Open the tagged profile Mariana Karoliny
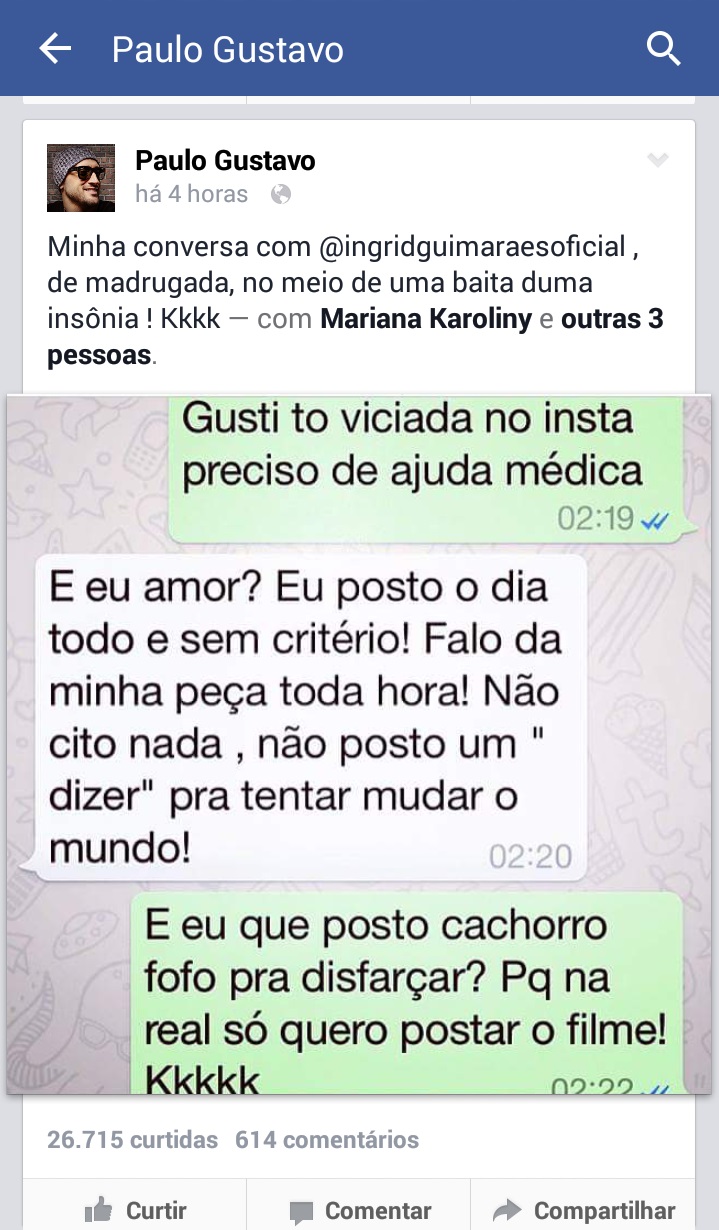 pyautogui.click(x=425, y=320)
